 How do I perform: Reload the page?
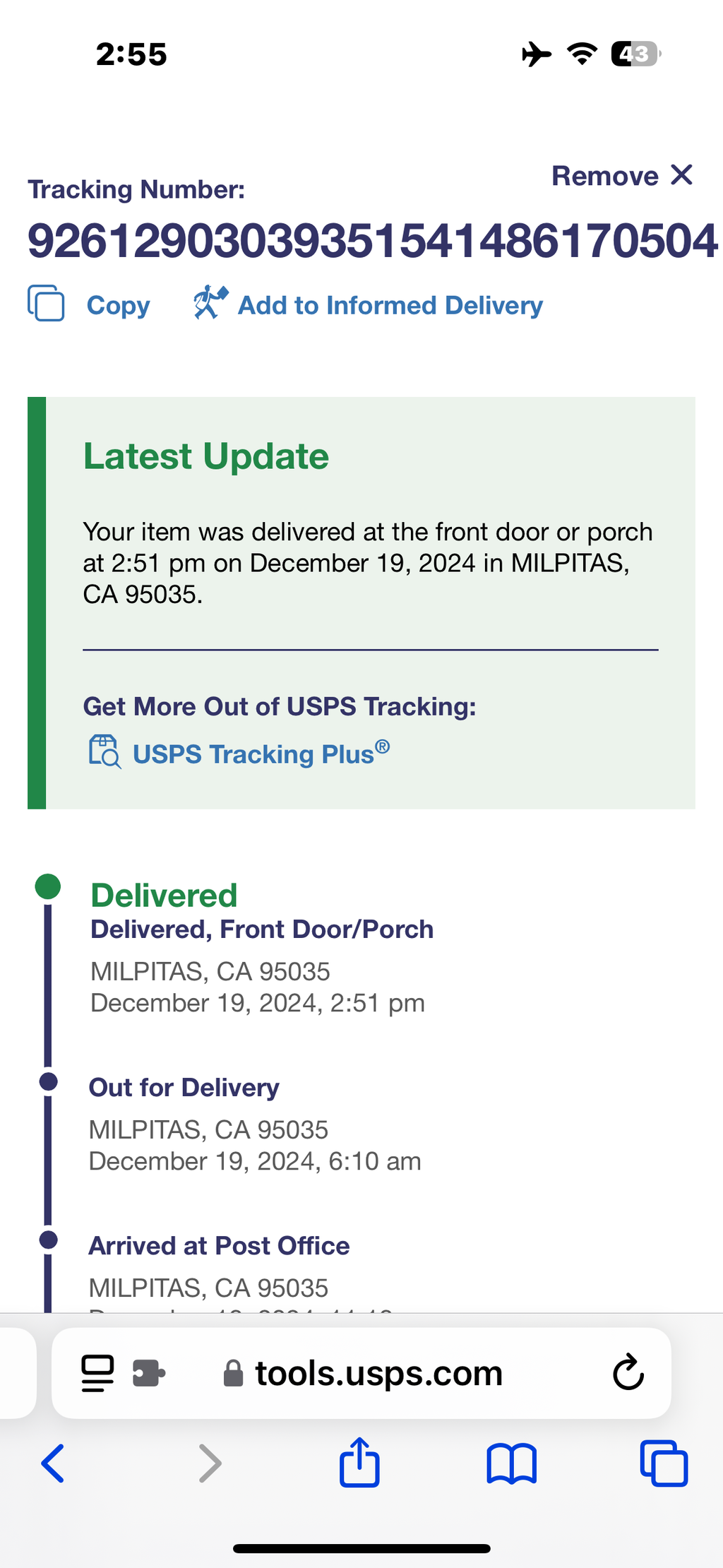coord(628,1372)
